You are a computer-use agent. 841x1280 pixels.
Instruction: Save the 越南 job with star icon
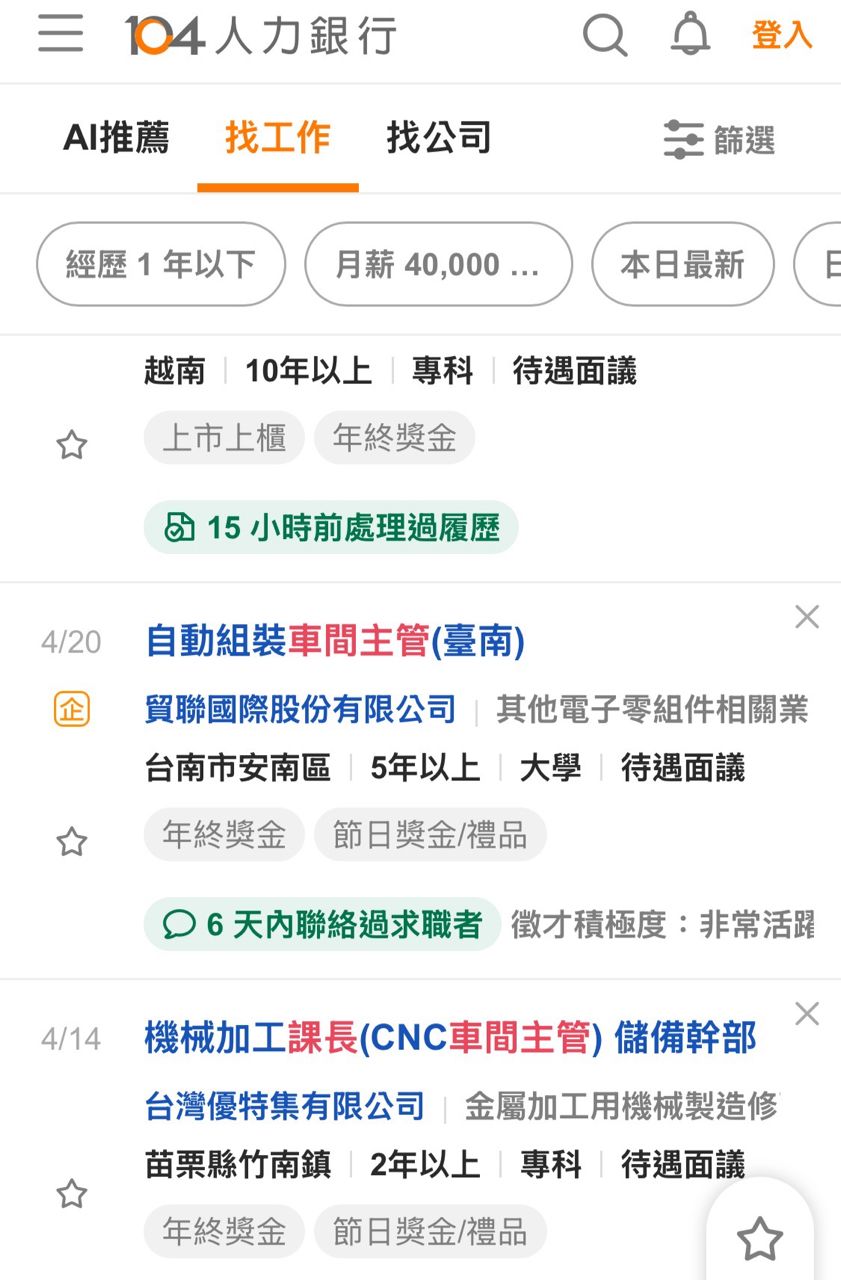pyautogui.click(x=71, y=445)
